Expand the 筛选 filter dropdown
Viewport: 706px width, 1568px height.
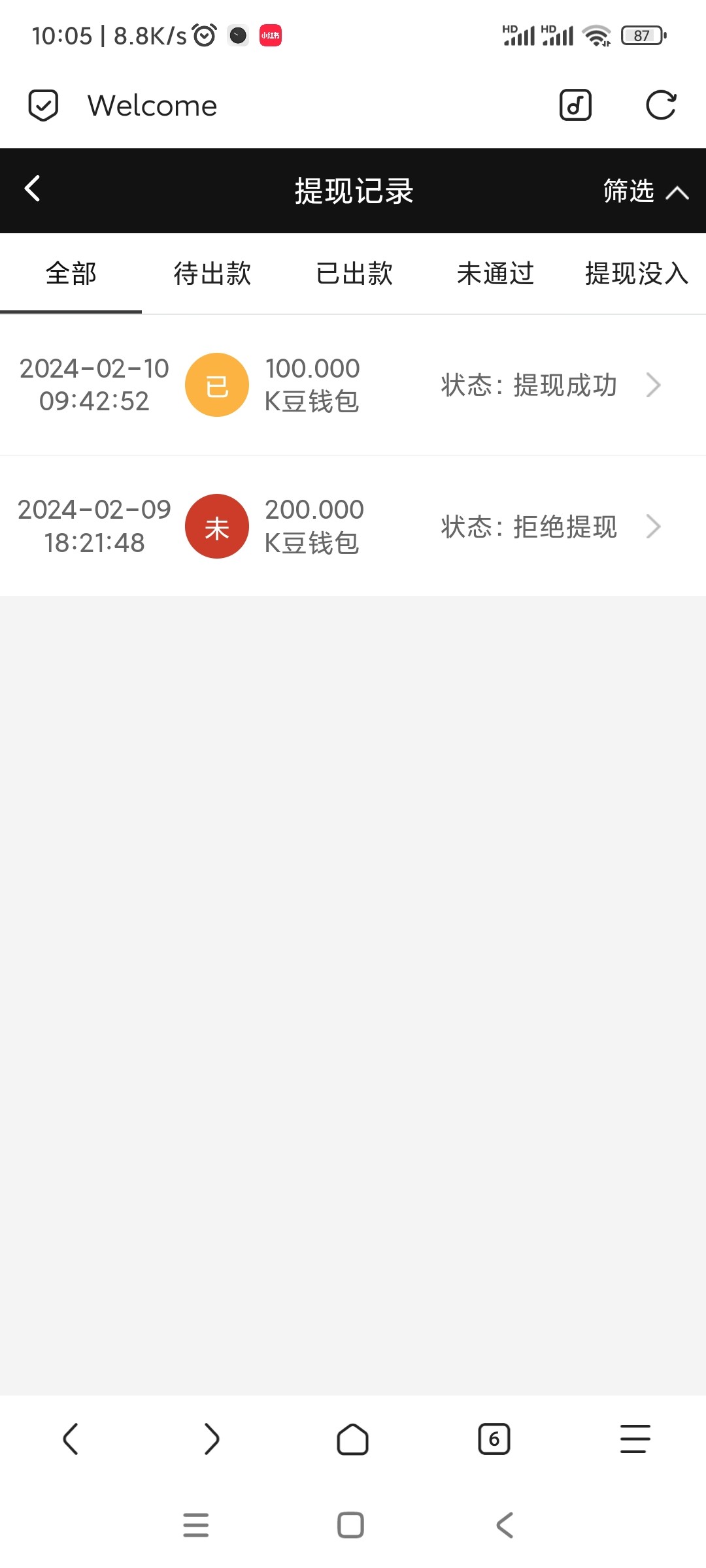[x=645, y=191]
